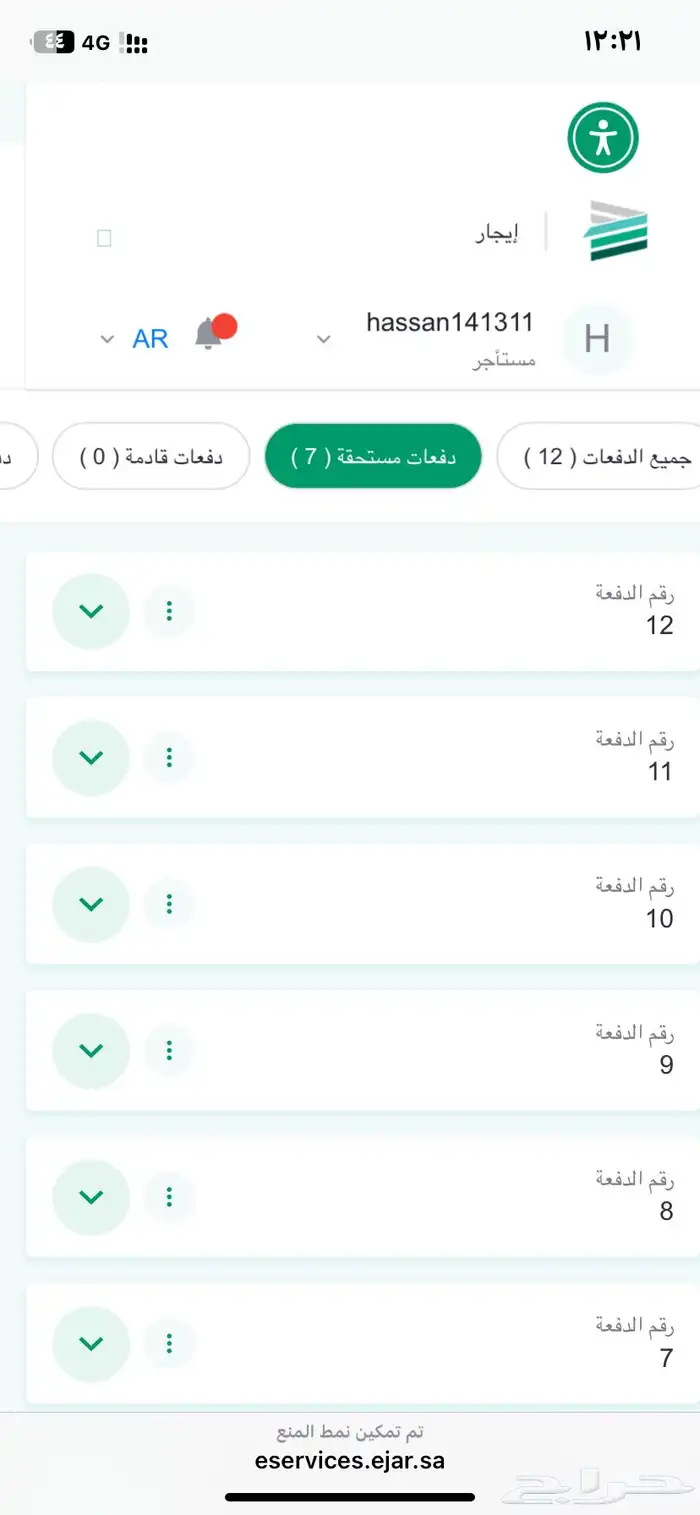Expand payment number 7 details
Screen dimensions: 700x1515
[91, 1344]
